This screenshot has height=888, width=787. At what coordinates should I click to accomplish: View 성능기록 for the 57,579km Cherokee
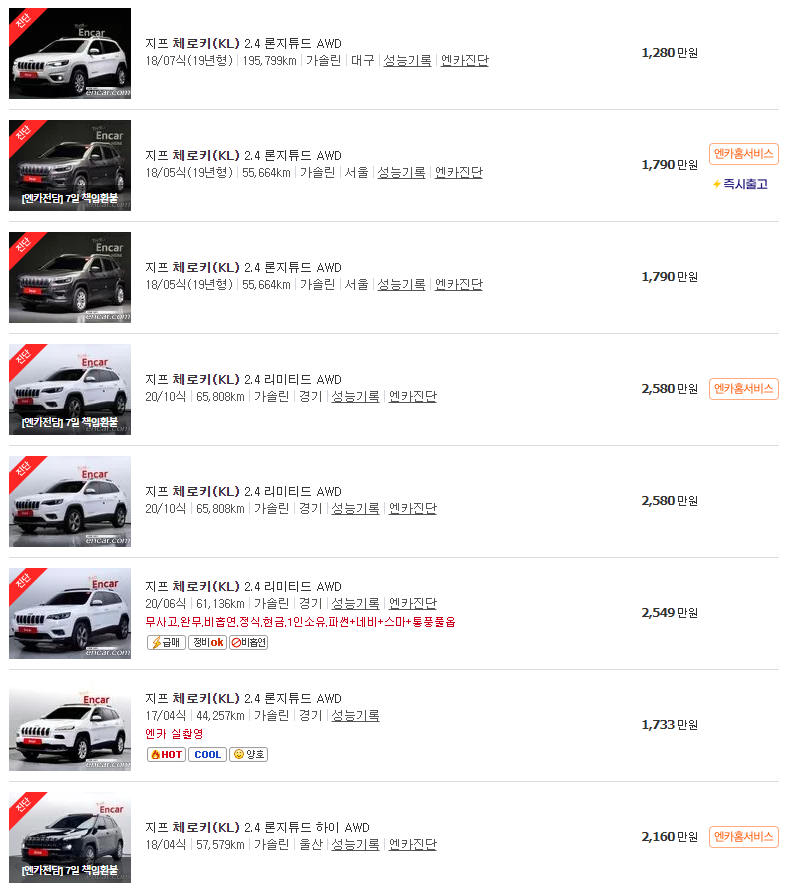(356, 845)
